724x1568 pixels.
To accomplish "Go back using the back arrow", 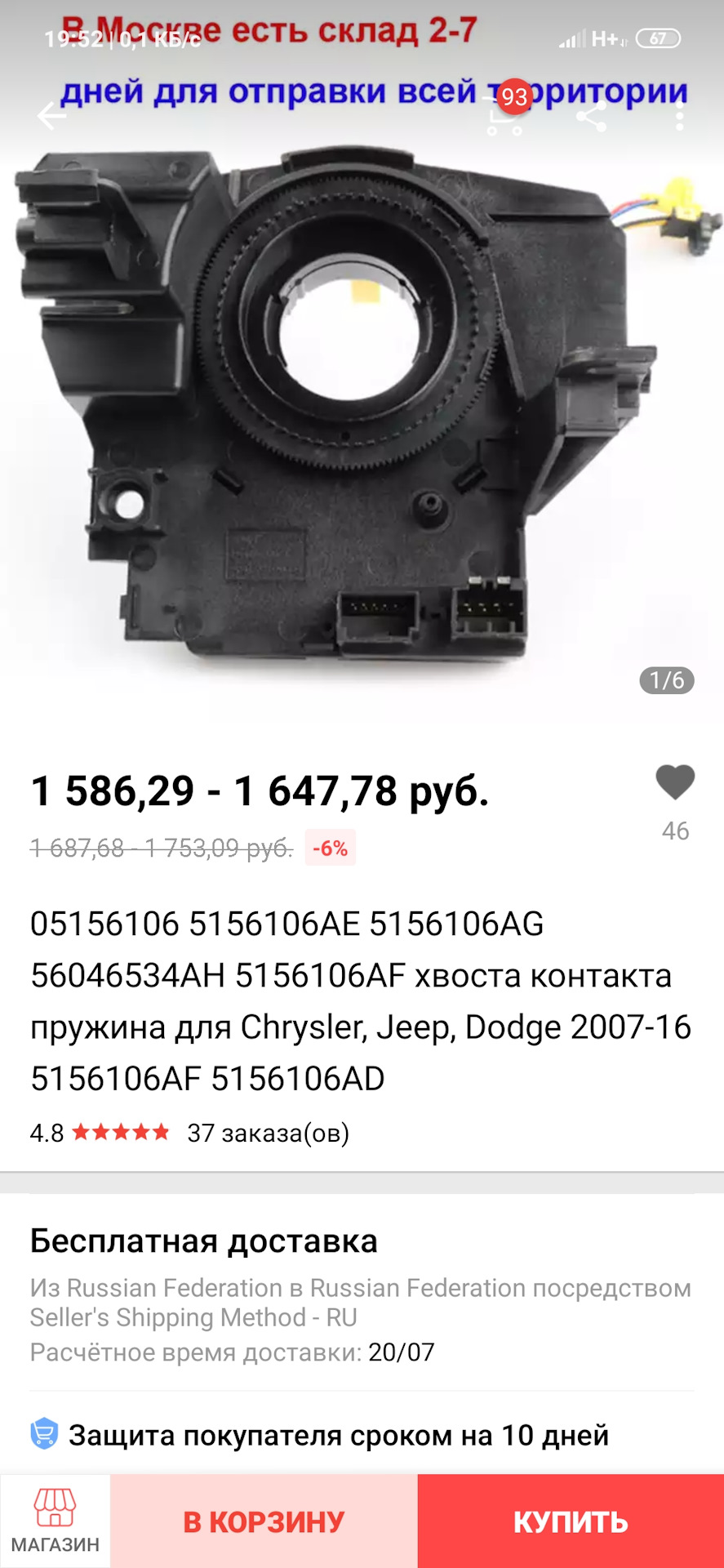I will tap(51, 115).
